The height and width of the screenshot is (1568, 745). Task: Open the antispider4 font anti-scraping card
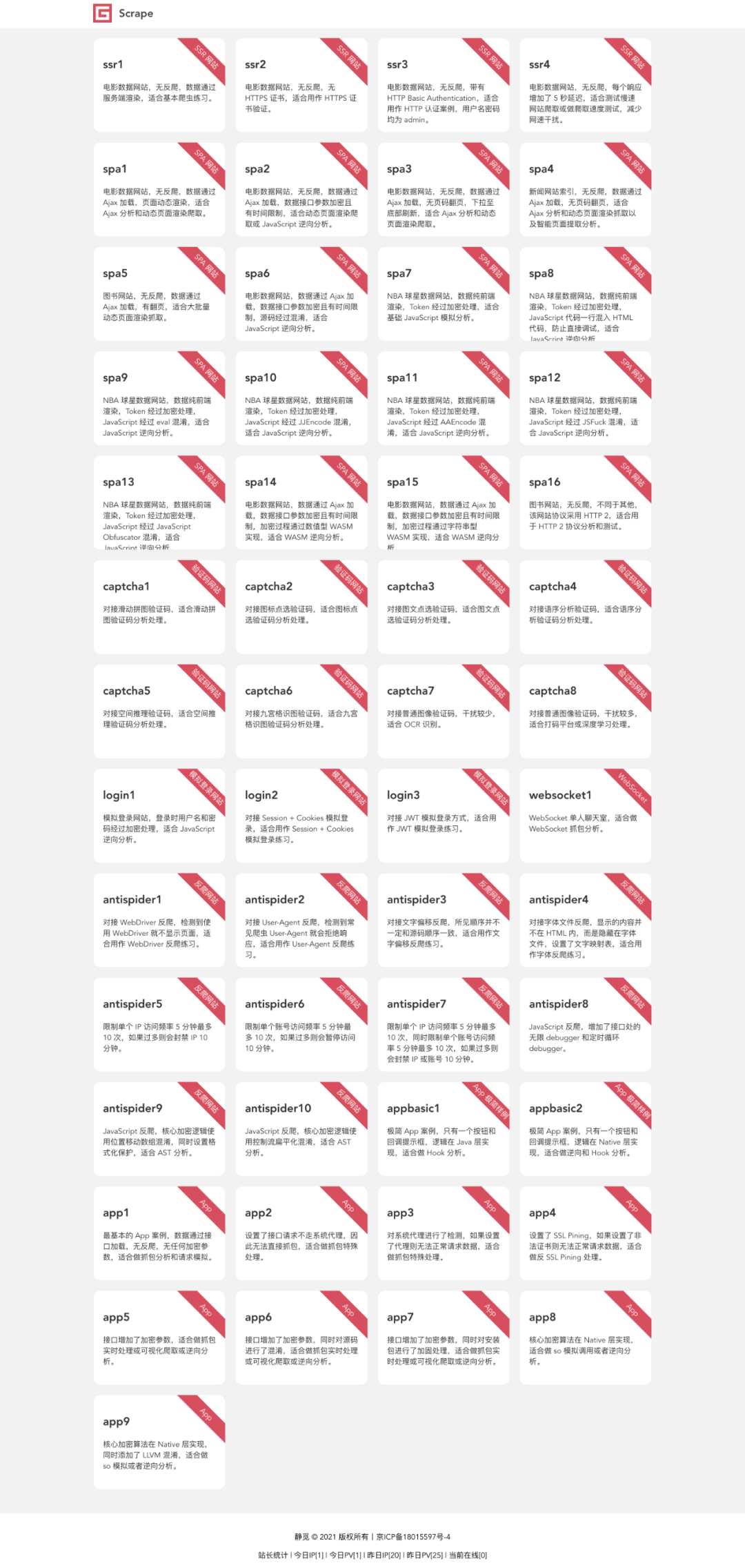(585, 920)
